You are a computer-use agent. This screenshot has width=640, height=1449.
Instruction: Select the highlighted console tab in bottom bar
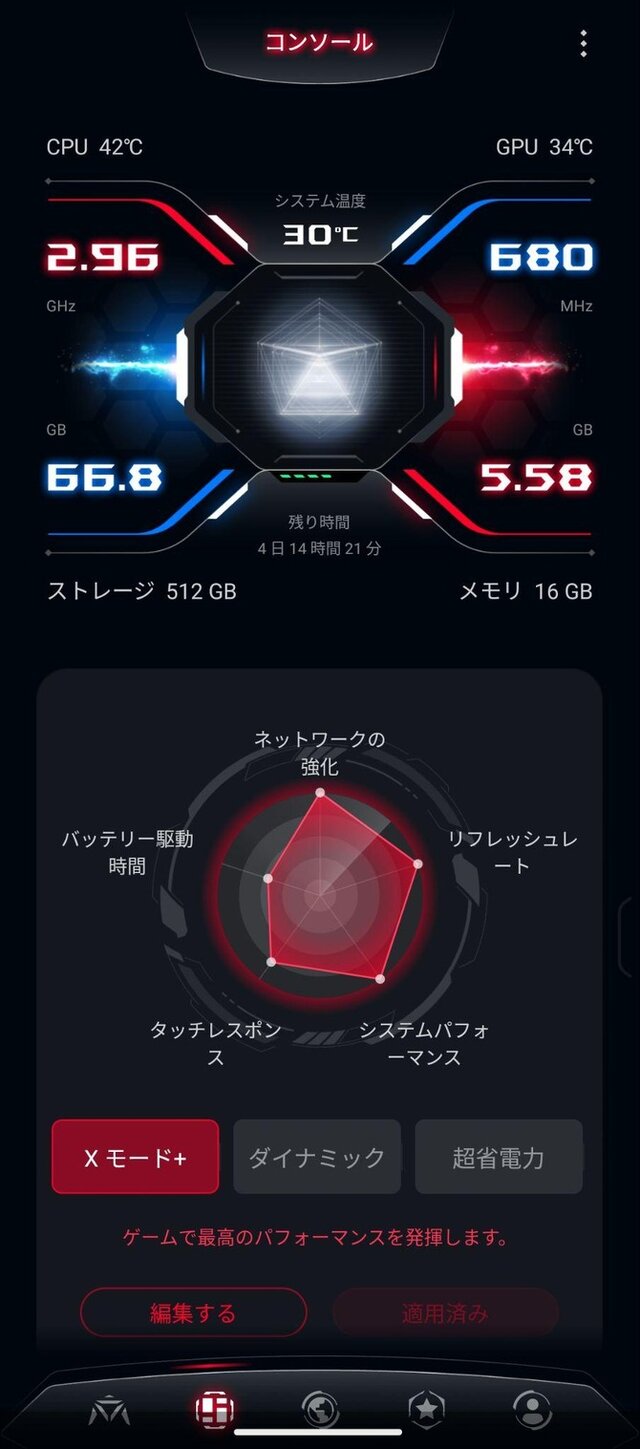coord(215,1410)
